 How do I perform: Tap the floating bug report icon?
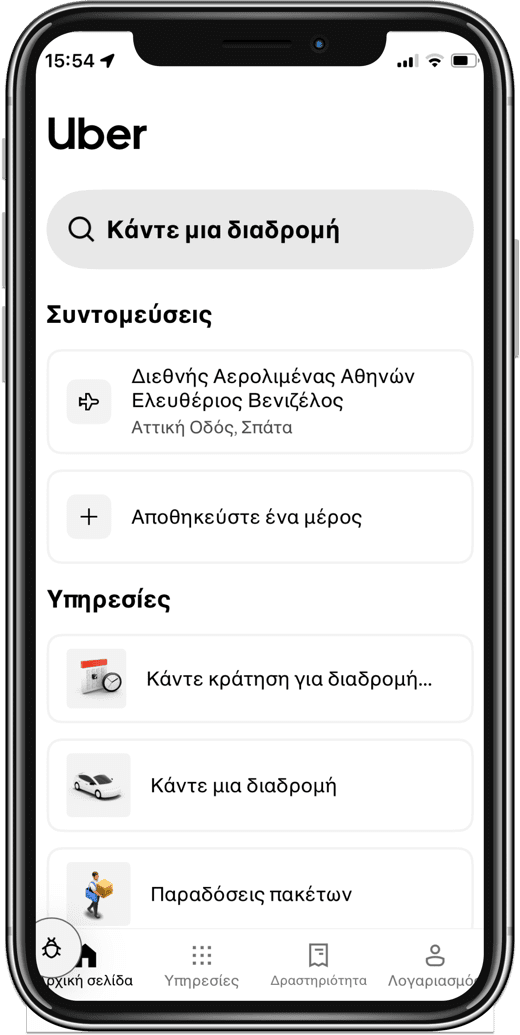click(x=51, y=949)
